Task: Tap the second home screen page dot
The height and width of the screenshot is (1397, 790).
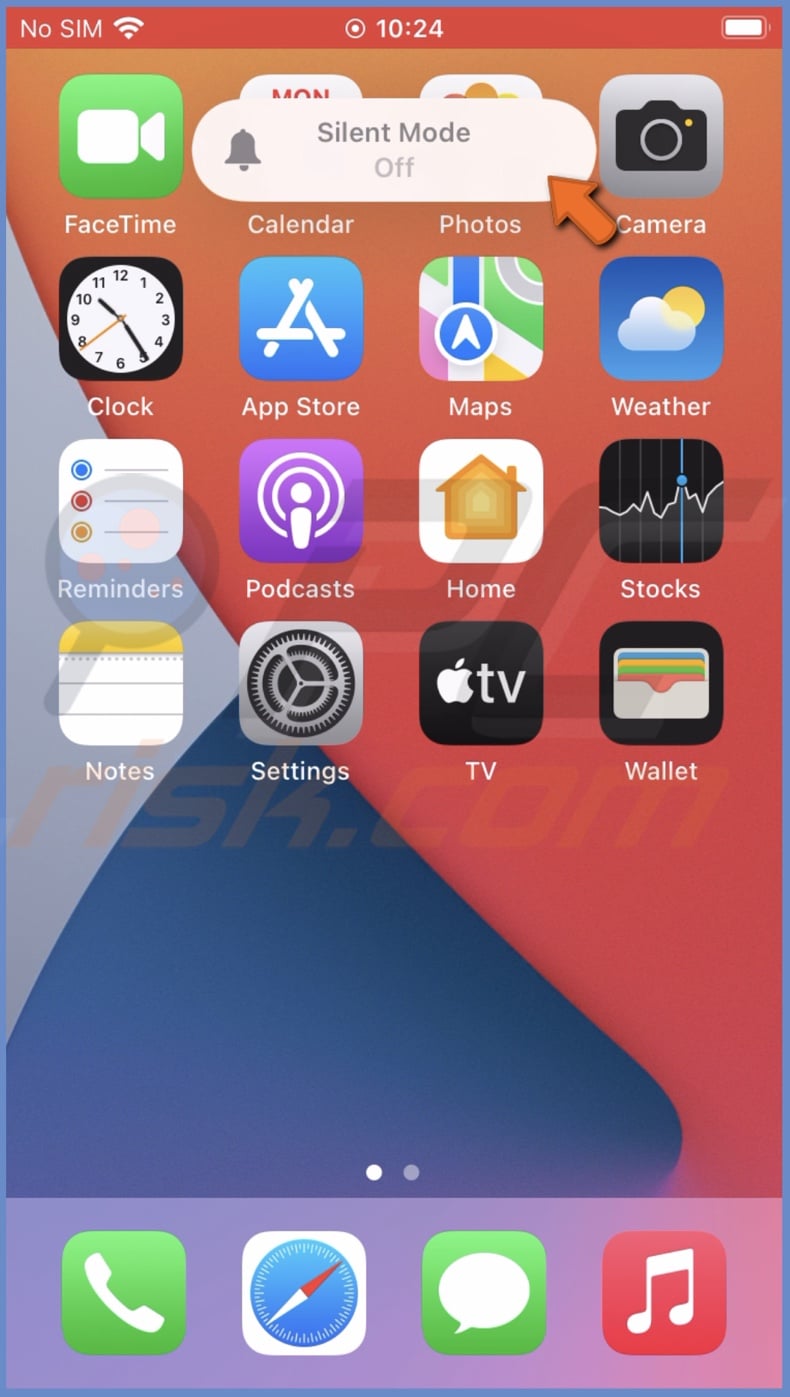Action: point(410,1172)
